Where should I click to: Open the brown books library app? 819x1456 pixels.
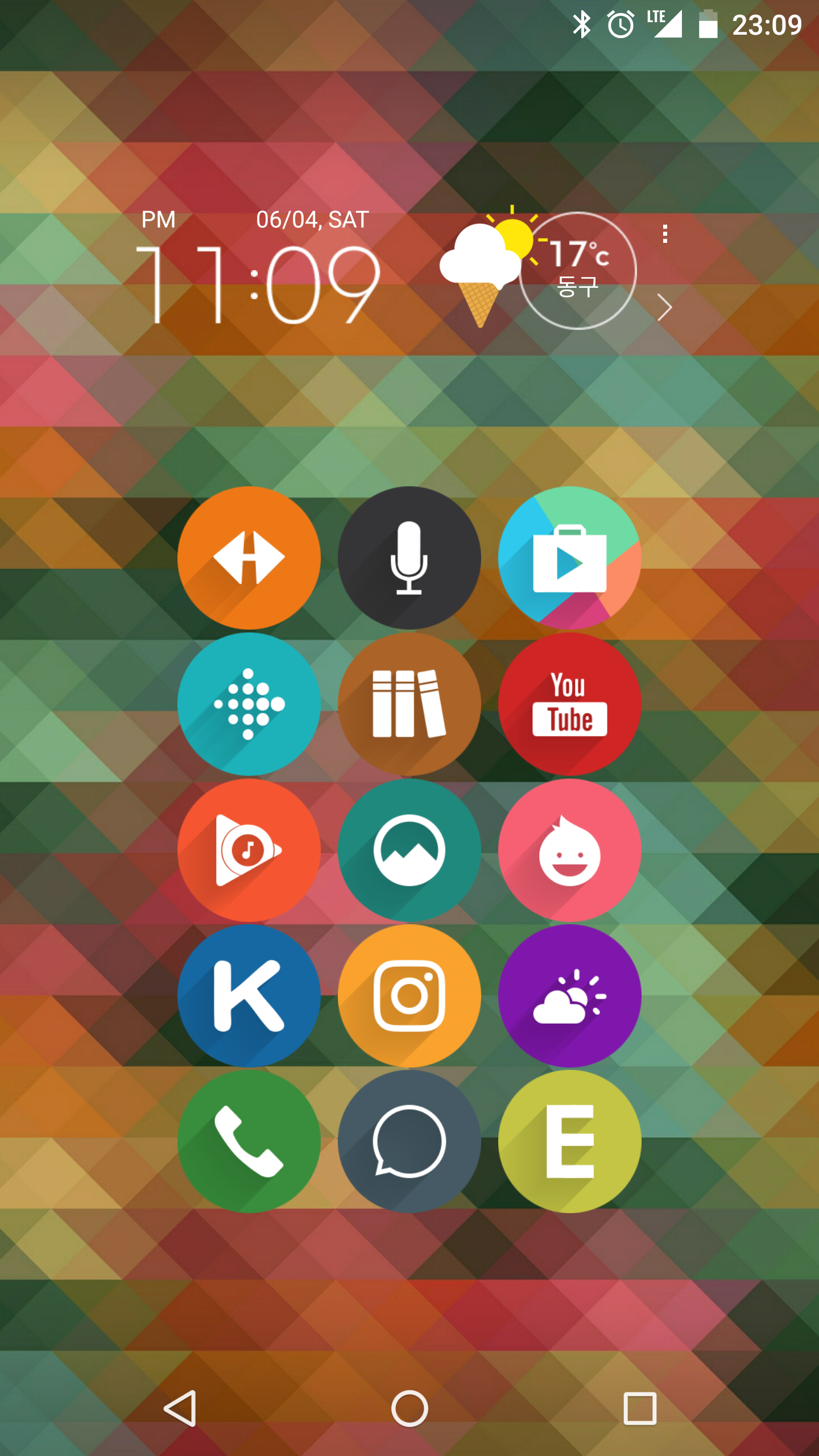click(409, 704)
